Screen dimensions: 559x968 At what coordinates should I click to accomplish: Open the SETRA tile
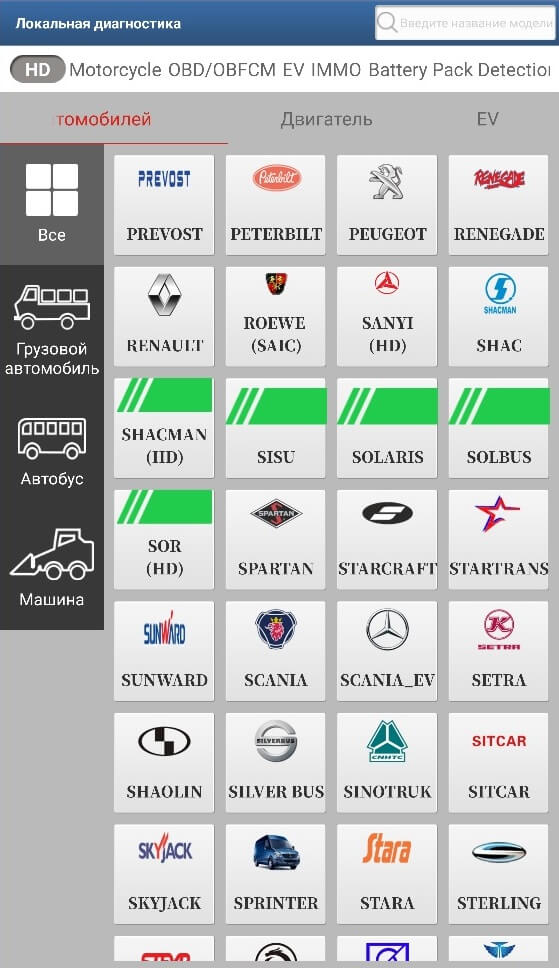498,651
